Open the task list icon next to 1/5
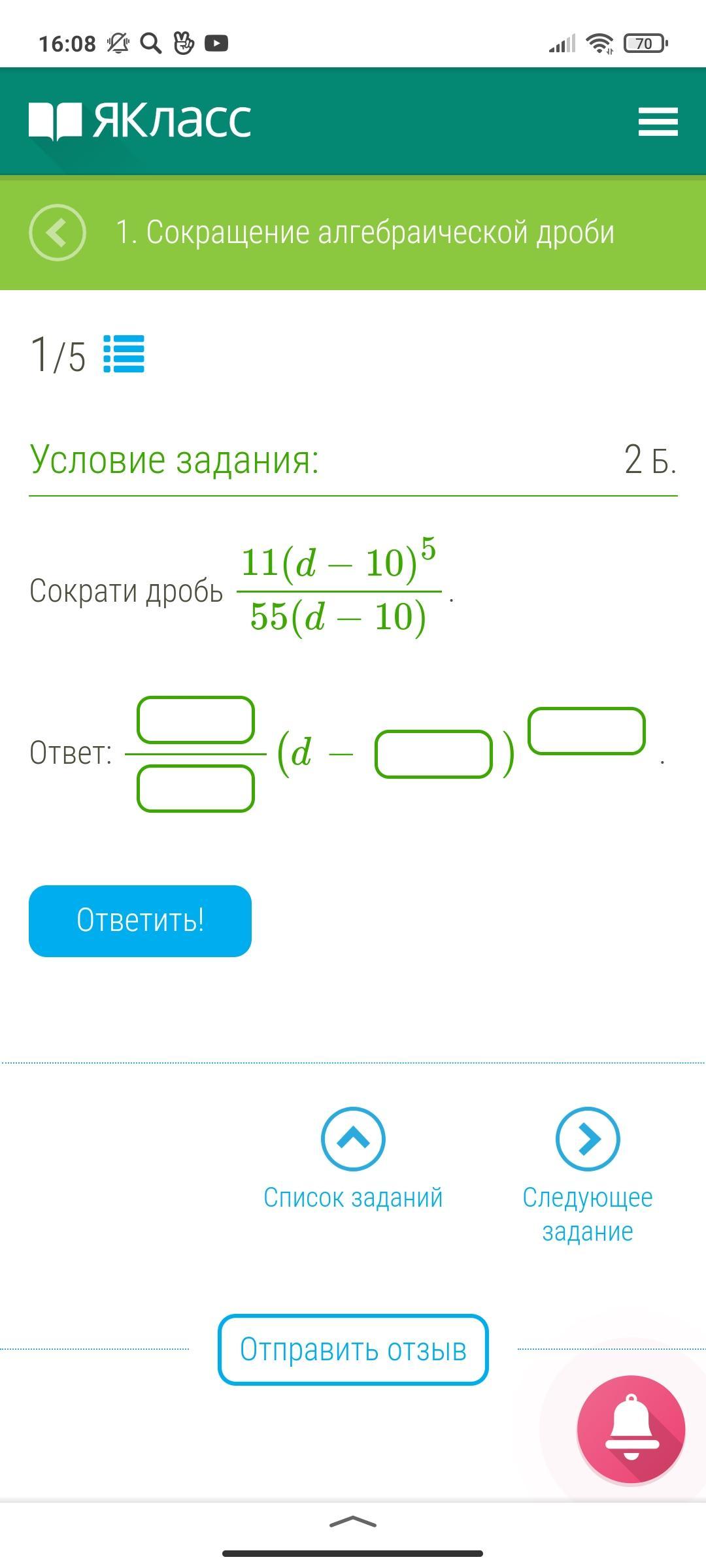 (x=124, y=354)
